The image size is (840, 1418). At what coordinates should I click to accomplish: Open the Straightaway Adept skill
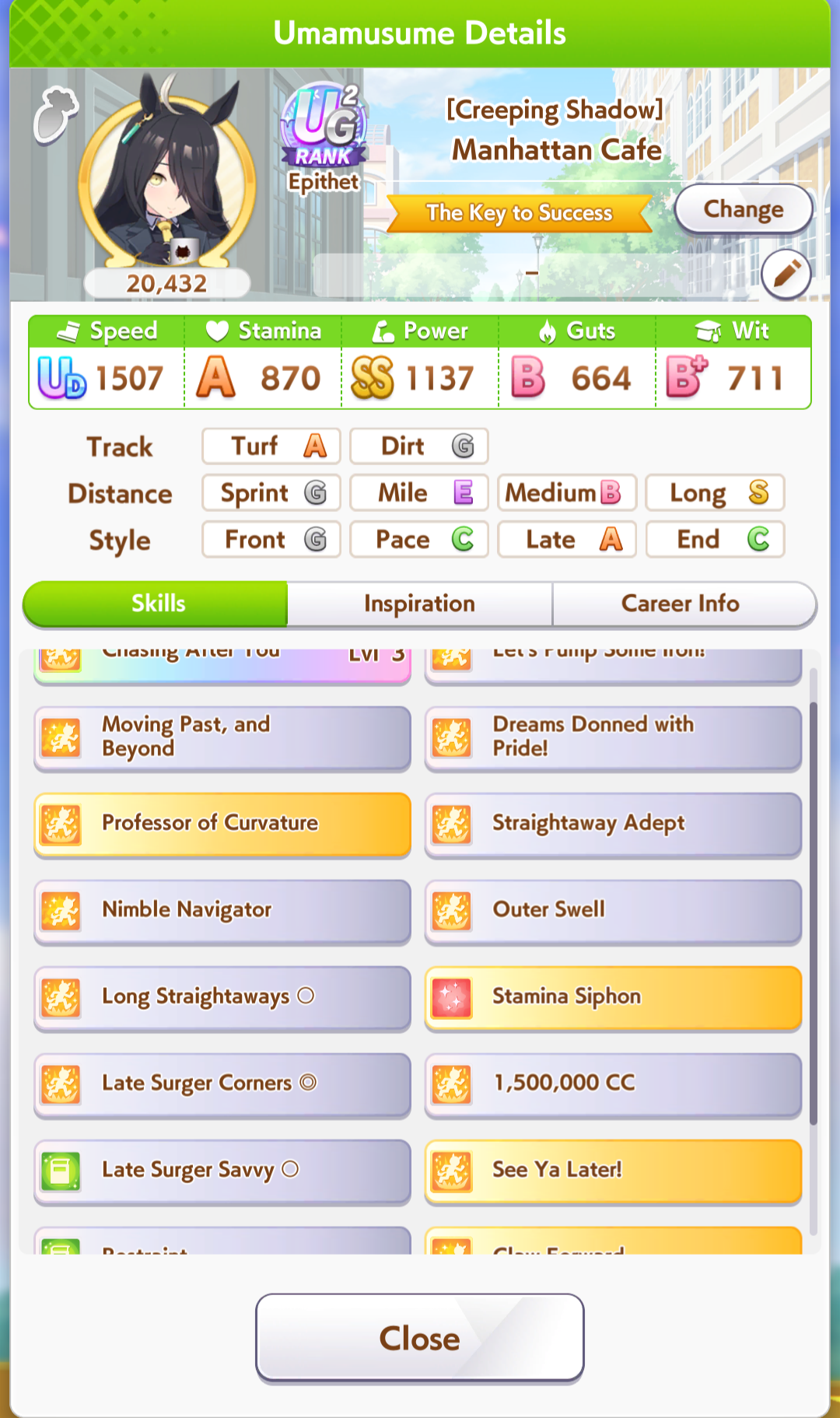point(613,824)
